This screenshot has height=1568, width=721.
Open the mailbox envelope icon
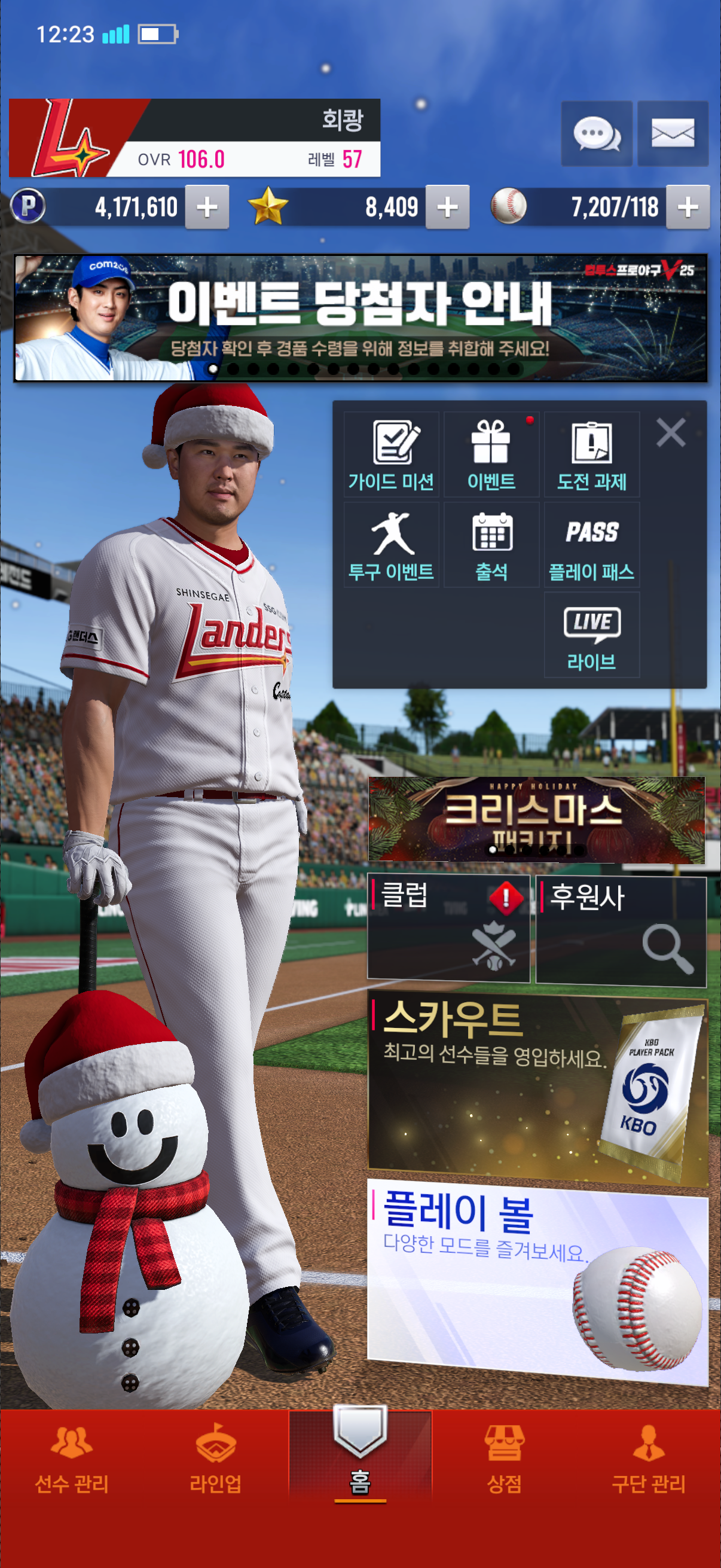tap(673, 133)
